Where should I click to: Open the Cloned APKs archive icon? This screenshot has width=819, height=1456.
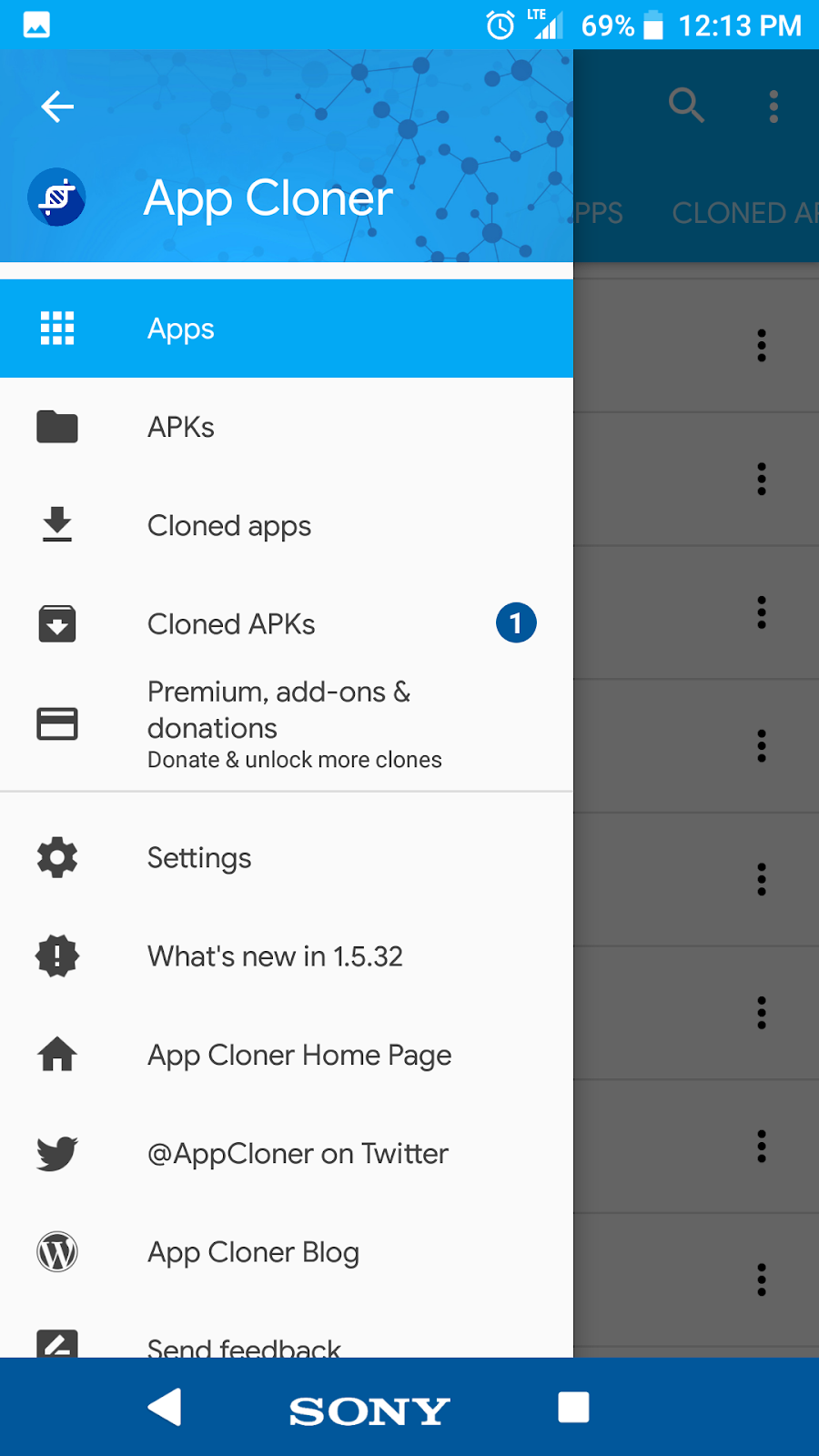click(56, 623)
